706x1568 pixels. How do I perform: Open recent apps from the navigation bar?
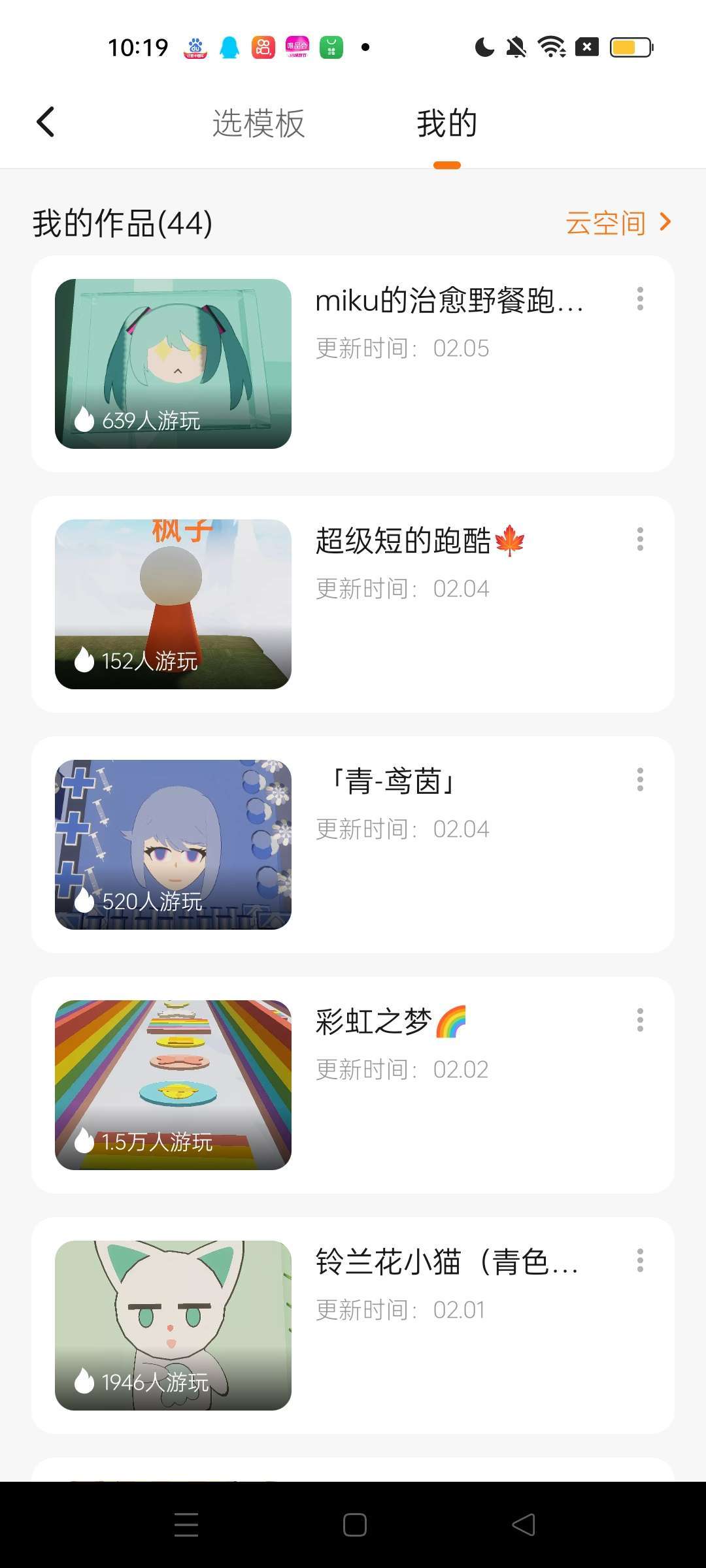(186, 1525)
